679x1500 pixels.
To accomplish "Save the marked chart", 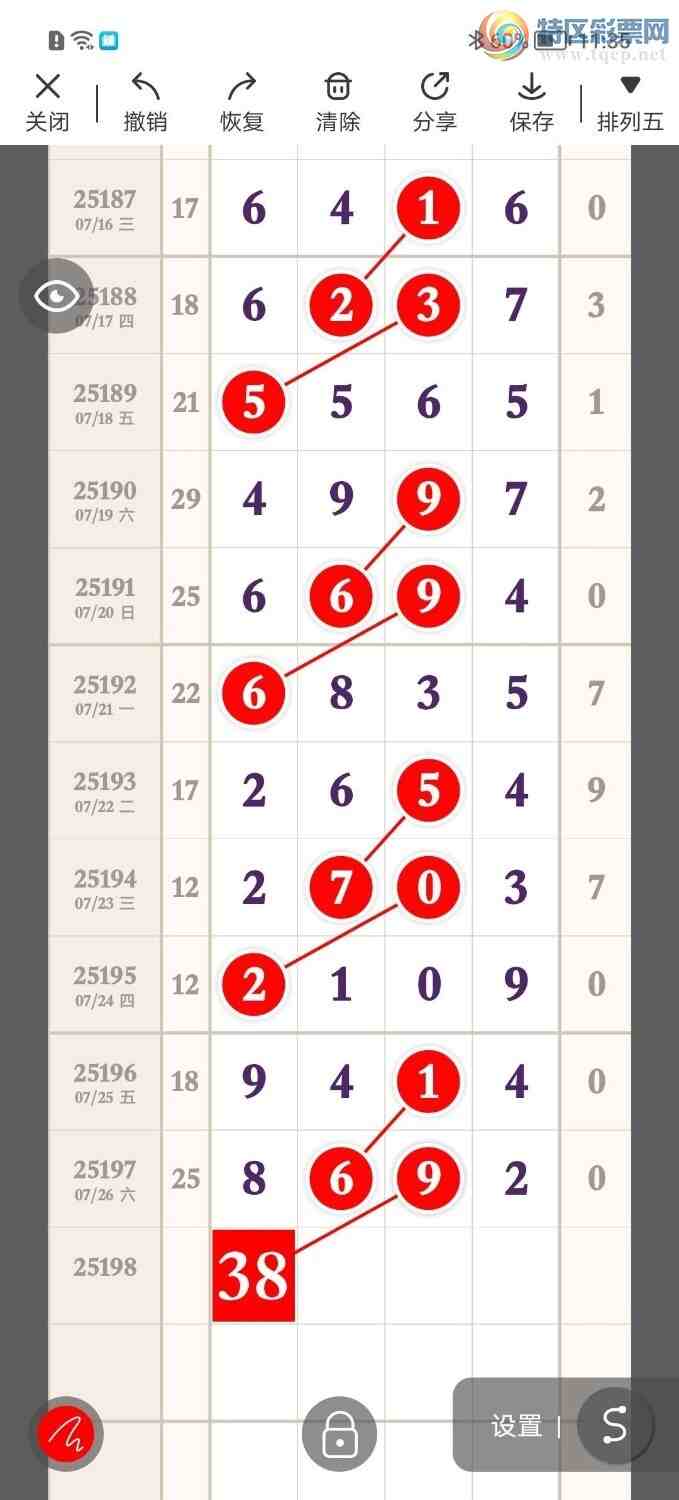I will tap(531, 103).
